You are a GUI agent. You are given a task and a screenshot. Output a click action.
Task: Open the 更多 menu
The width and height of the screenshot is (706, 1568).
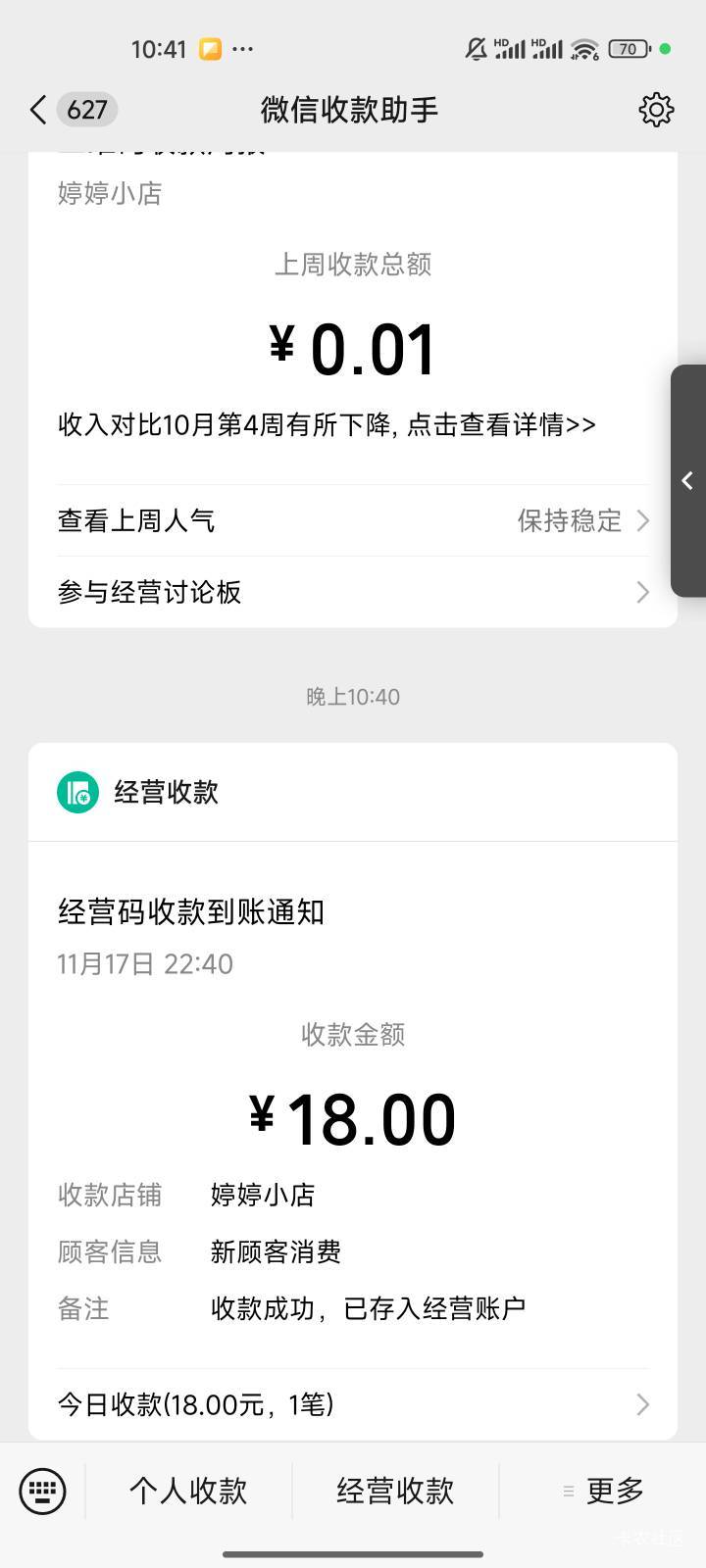point(603,1492)
